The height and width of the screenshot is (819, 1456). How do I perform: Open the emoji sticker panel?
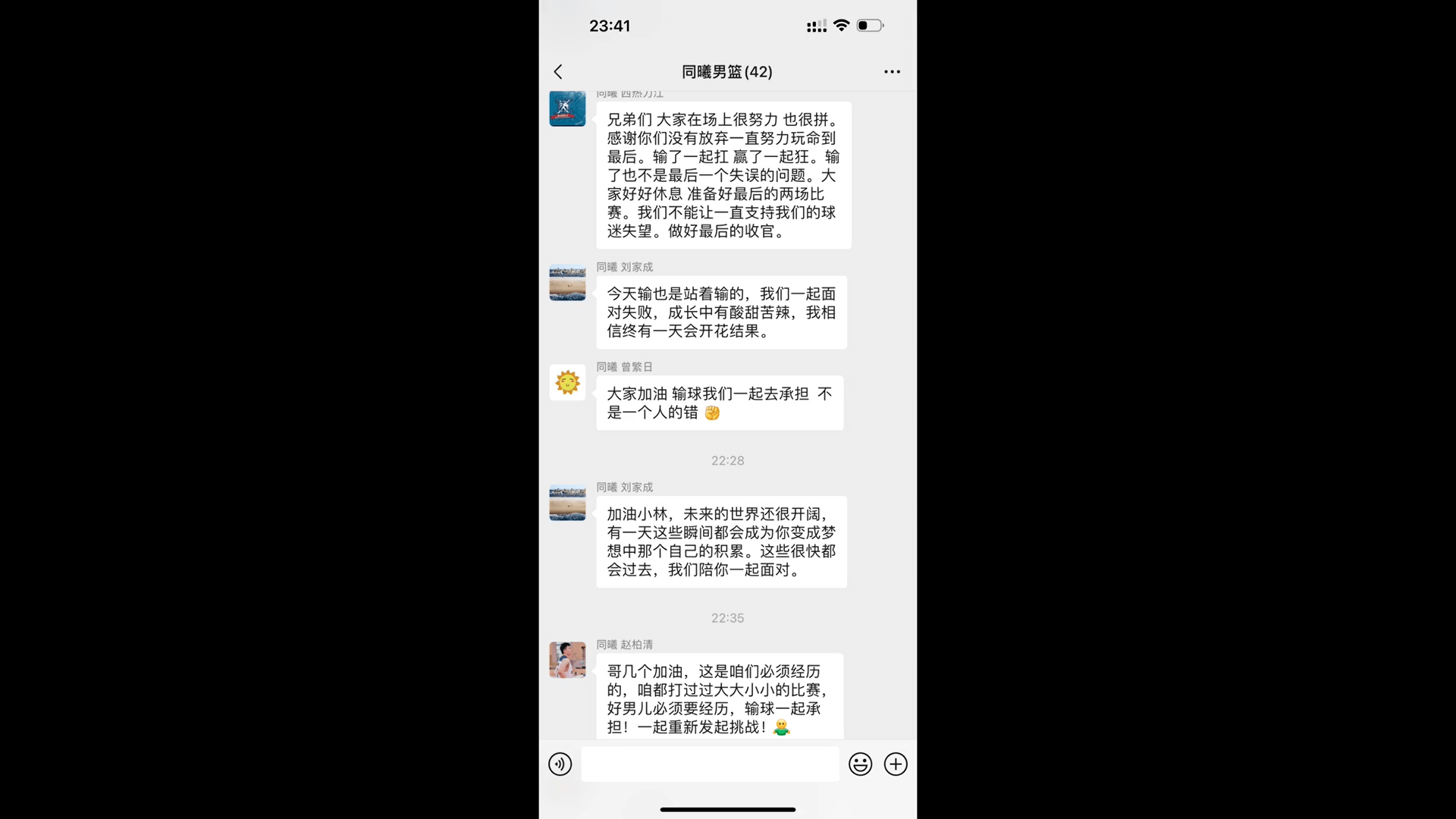click(860, 764)
